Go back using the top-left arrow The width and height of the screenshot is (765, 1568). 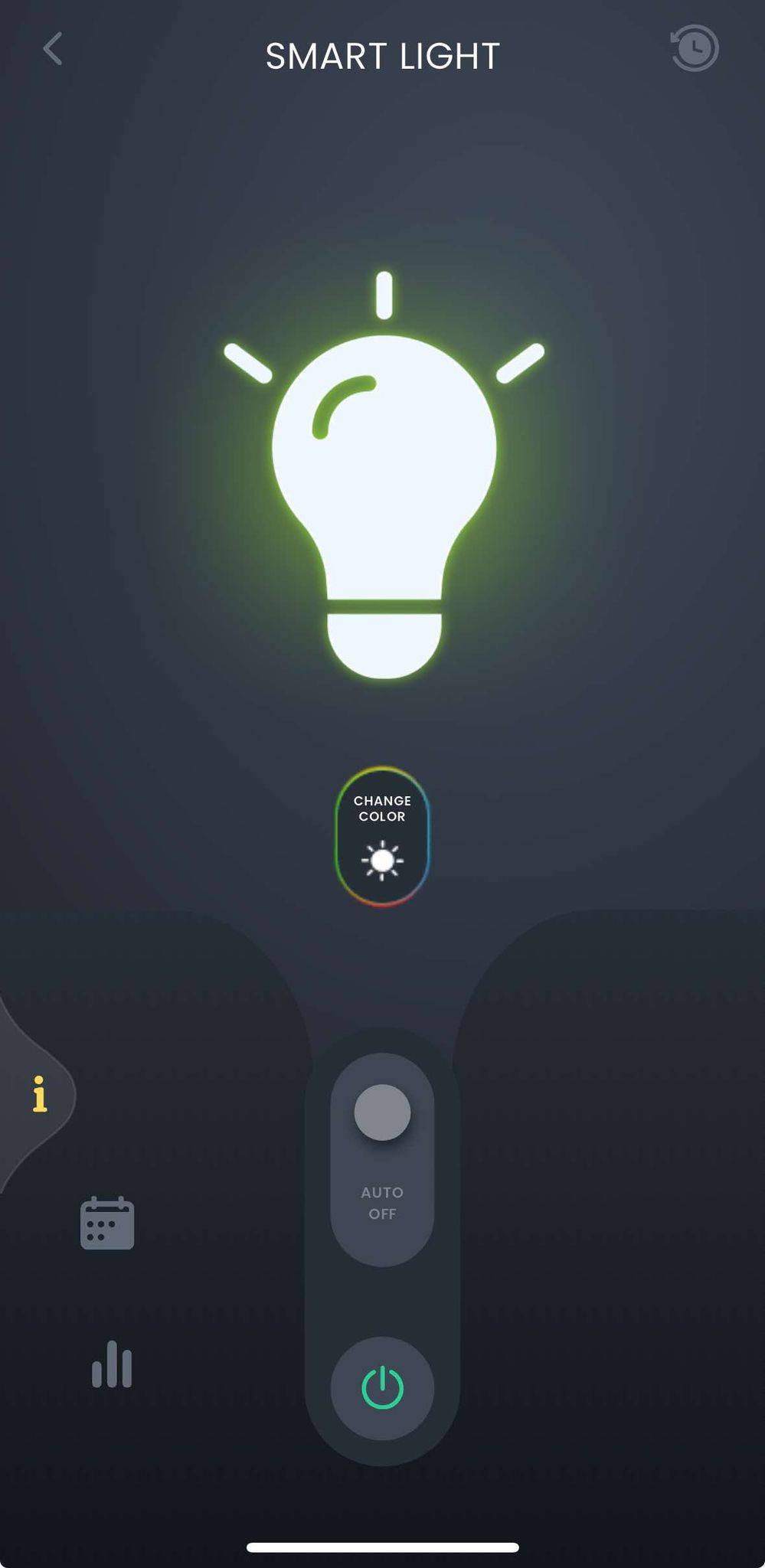(x=52, y=49)
